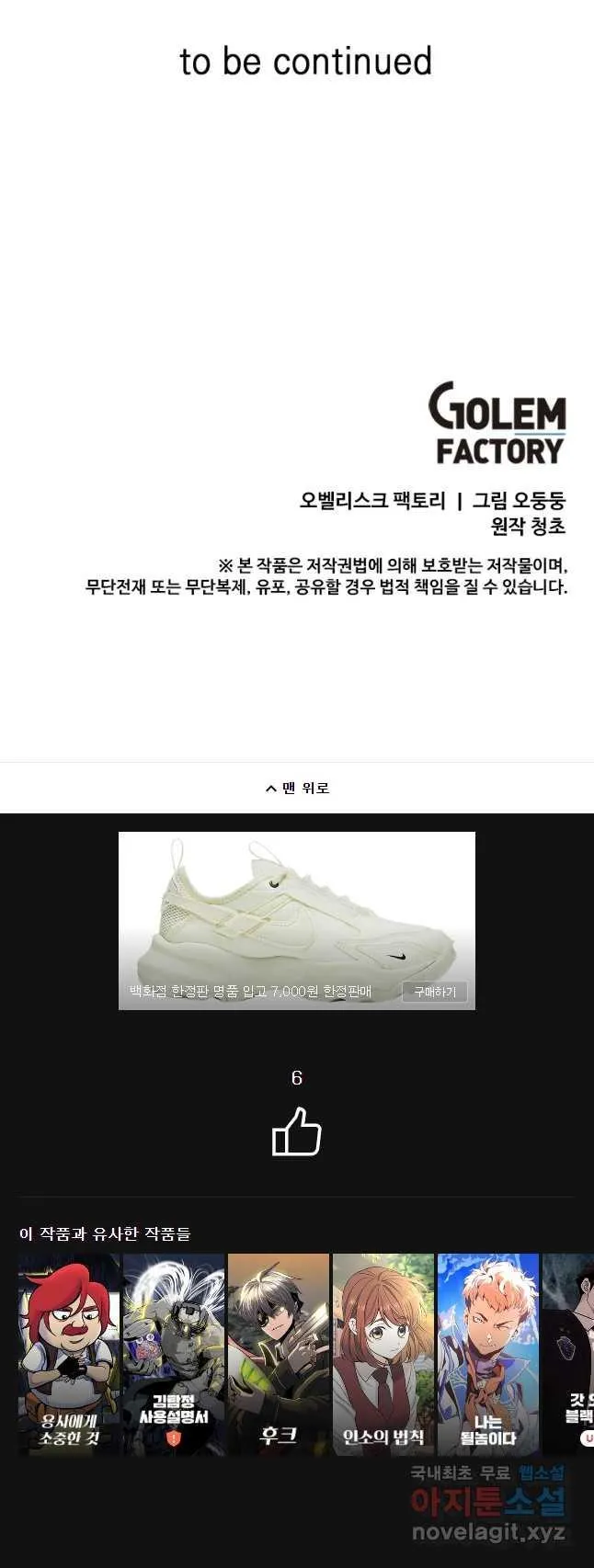Open similar work 인소의 법칙
Screen dimensions: 594x1568
383,1353
